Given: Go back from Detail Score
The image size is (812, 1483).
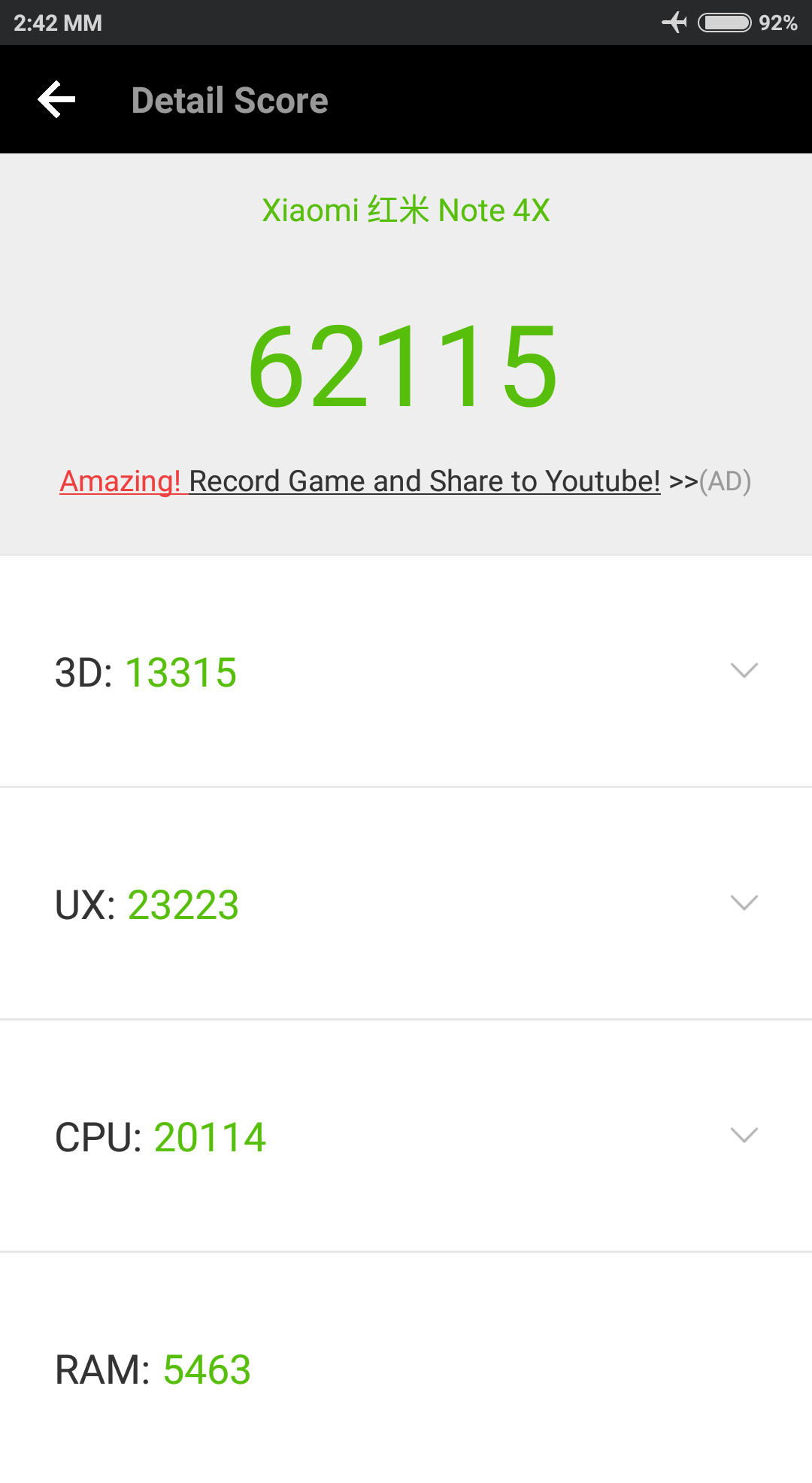Looking at the screenshot, I should coord(57,100).
